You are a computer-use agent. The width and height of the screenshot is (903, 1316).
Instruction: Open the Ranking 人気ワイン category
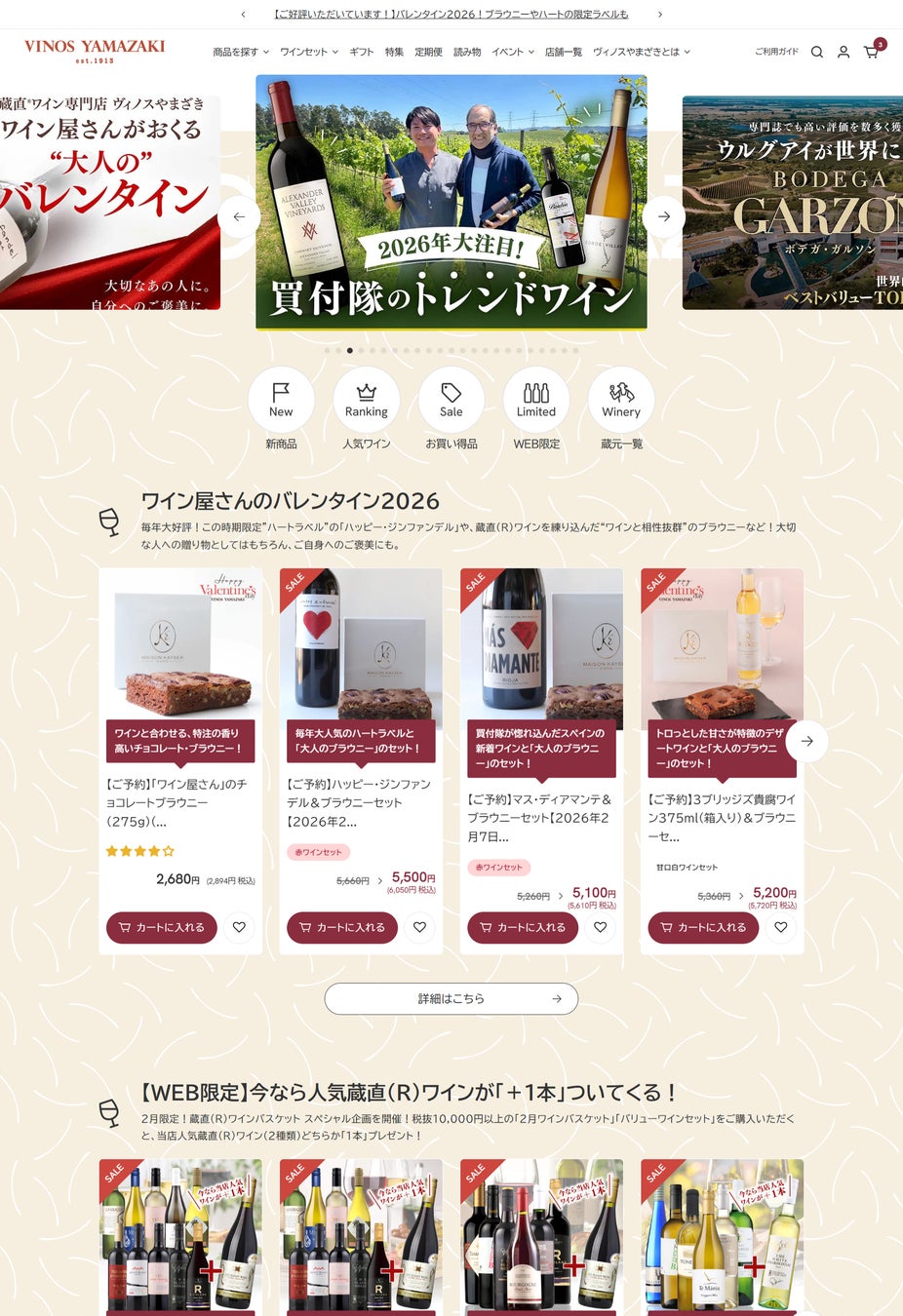coord(366,400)
